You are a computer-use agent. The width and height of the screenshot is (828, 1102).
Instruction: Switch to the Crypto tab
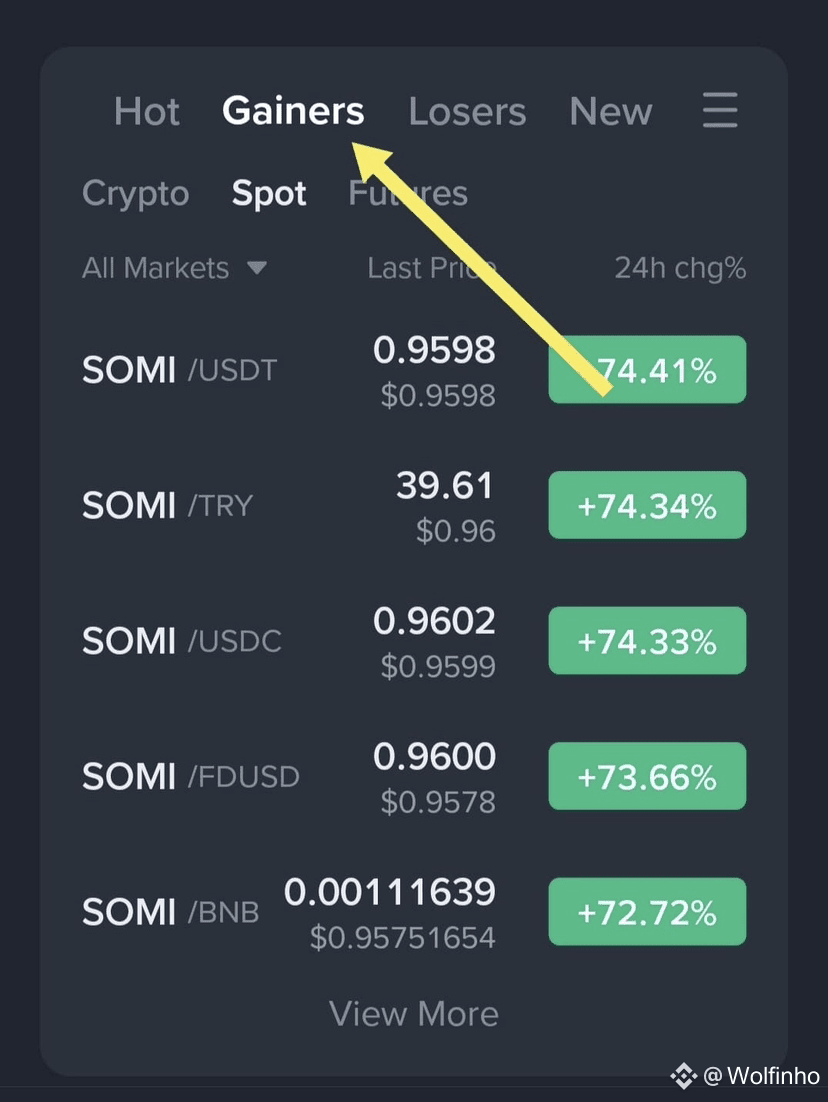(x=135, y=193)
